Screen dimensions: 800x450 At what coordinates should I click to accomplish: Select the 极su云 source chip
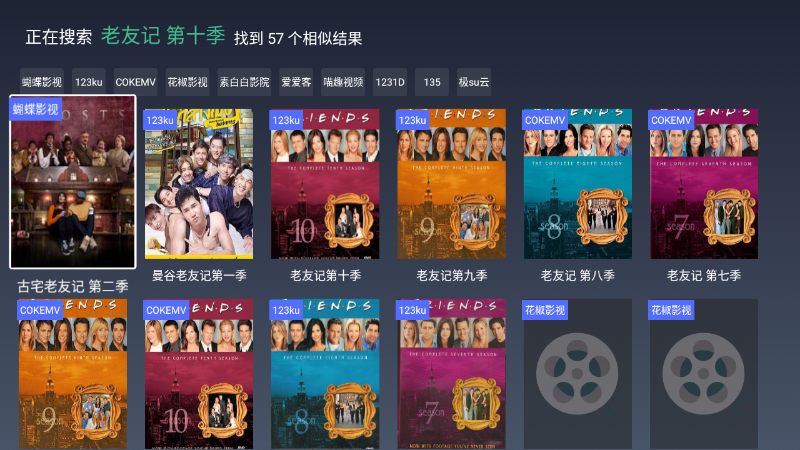473,82
